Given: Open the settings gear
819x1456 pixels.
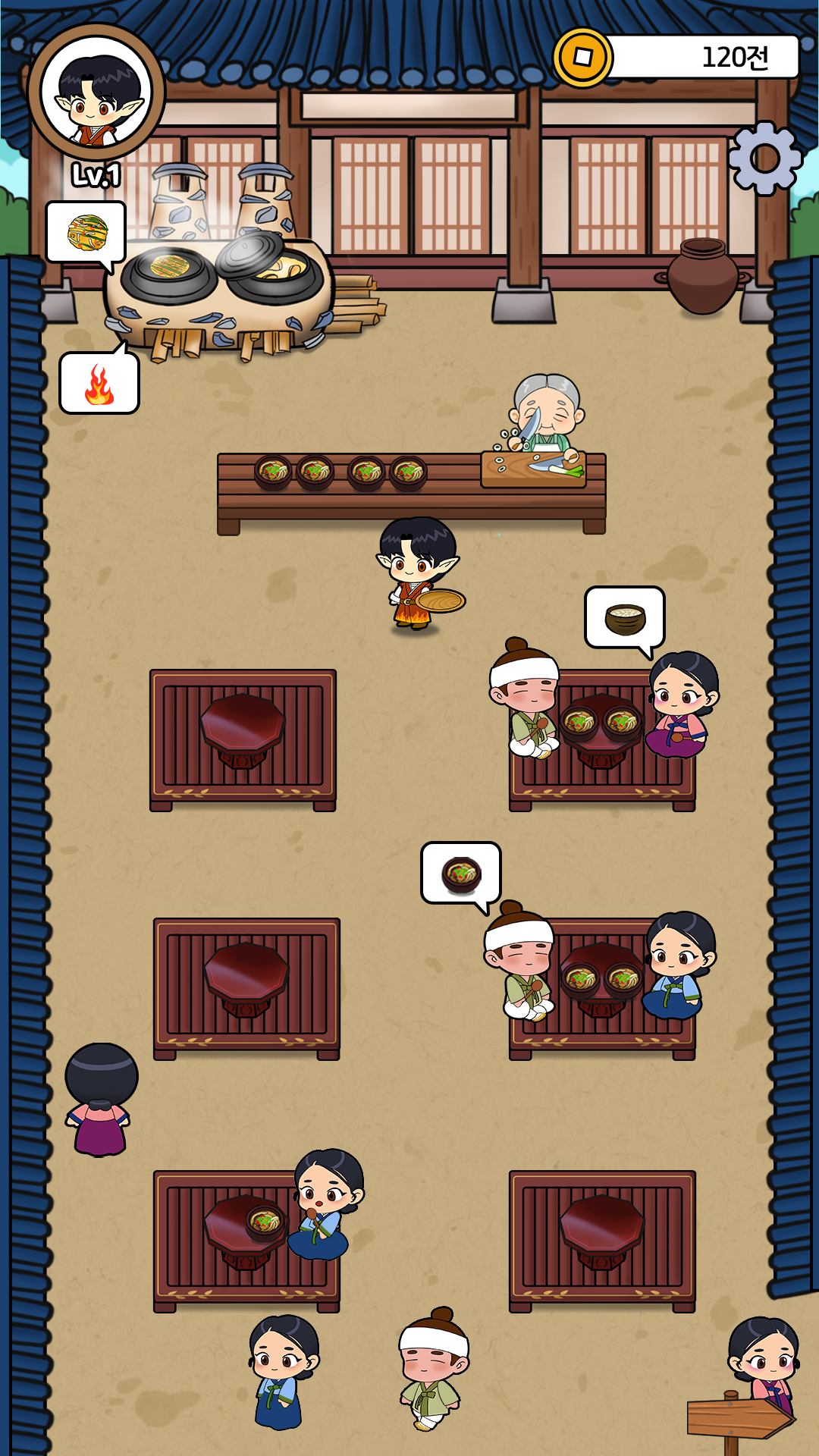Looking at the screenshot, I should pyautogui.click(x=764, y=158).
